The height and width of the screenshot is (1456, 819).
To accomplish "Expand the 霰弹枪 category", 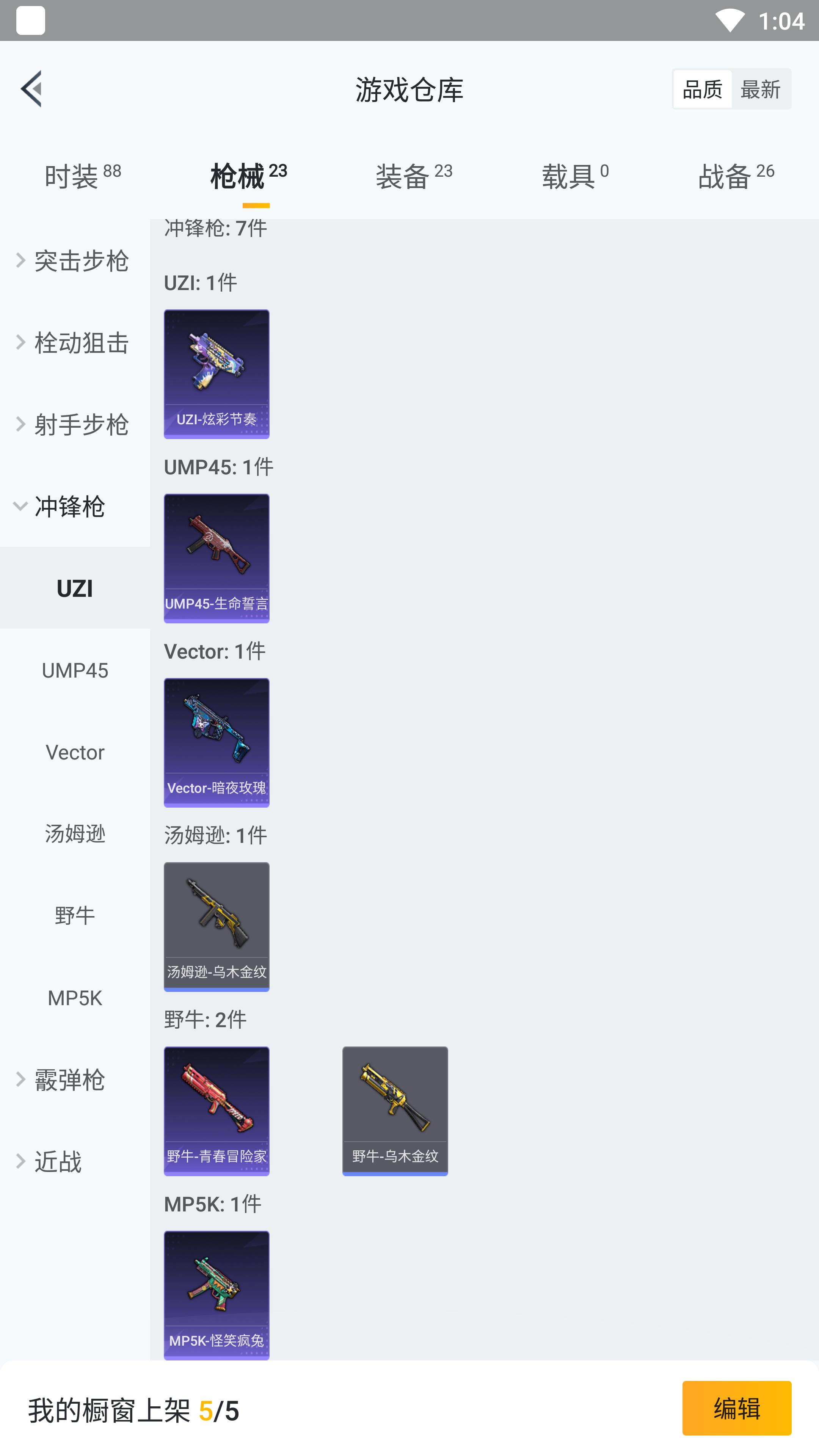I will pyautogui.click(x=62, y=1079).
